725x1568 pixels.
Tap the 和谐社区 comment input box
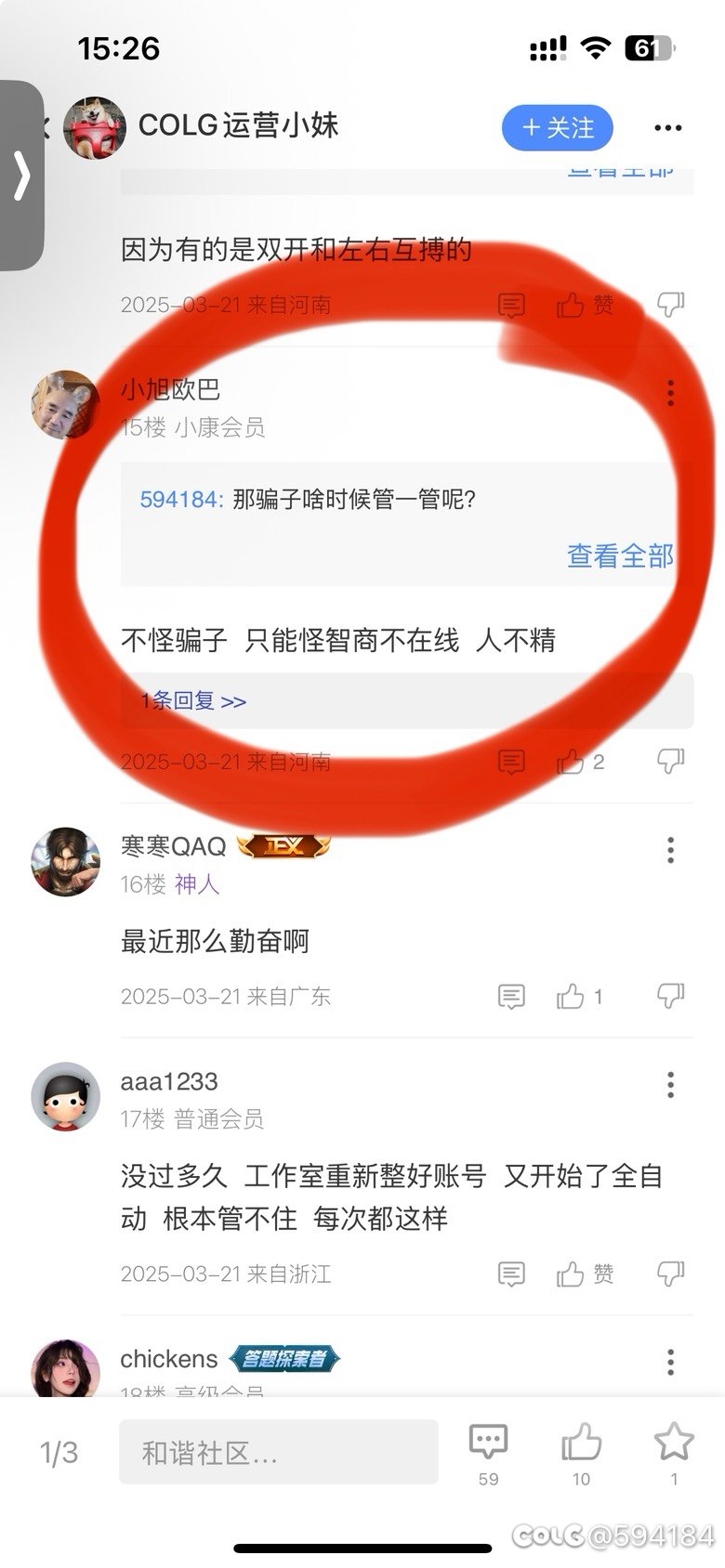[278, 1452]
